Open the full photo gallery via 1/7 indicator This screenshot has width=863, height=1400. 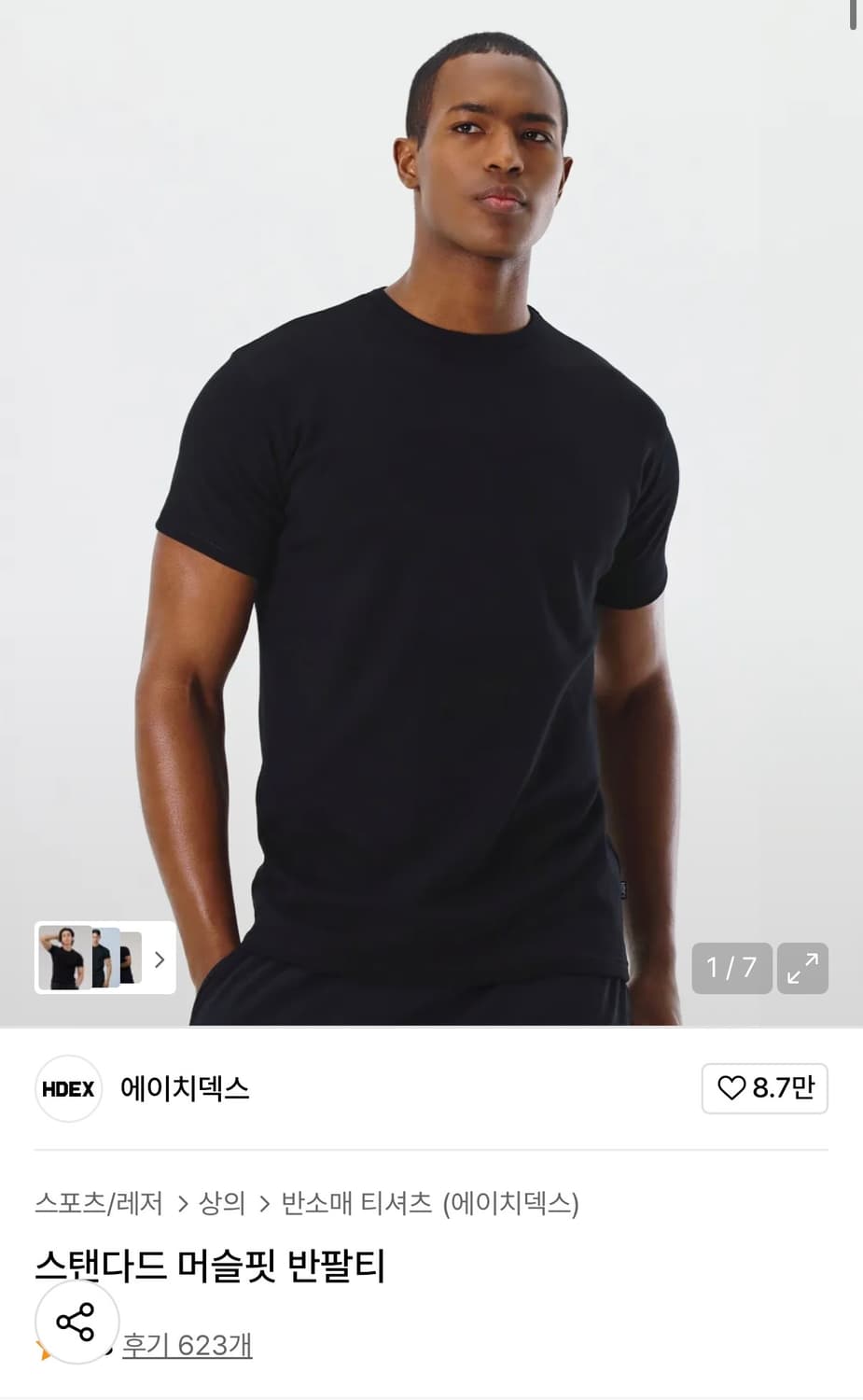[731, 969]
